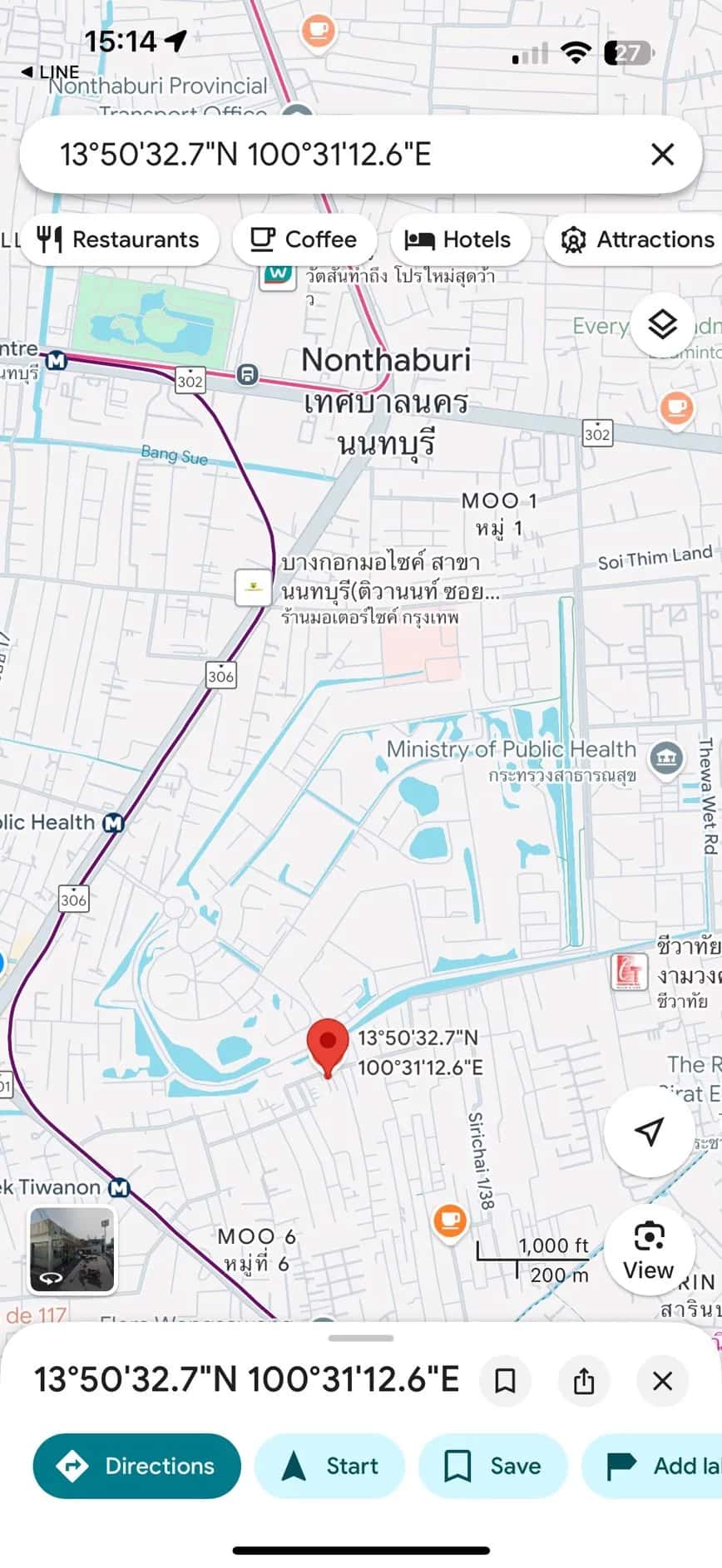
Task: Tap the Save button
Action: click(x=493, y=1466)
